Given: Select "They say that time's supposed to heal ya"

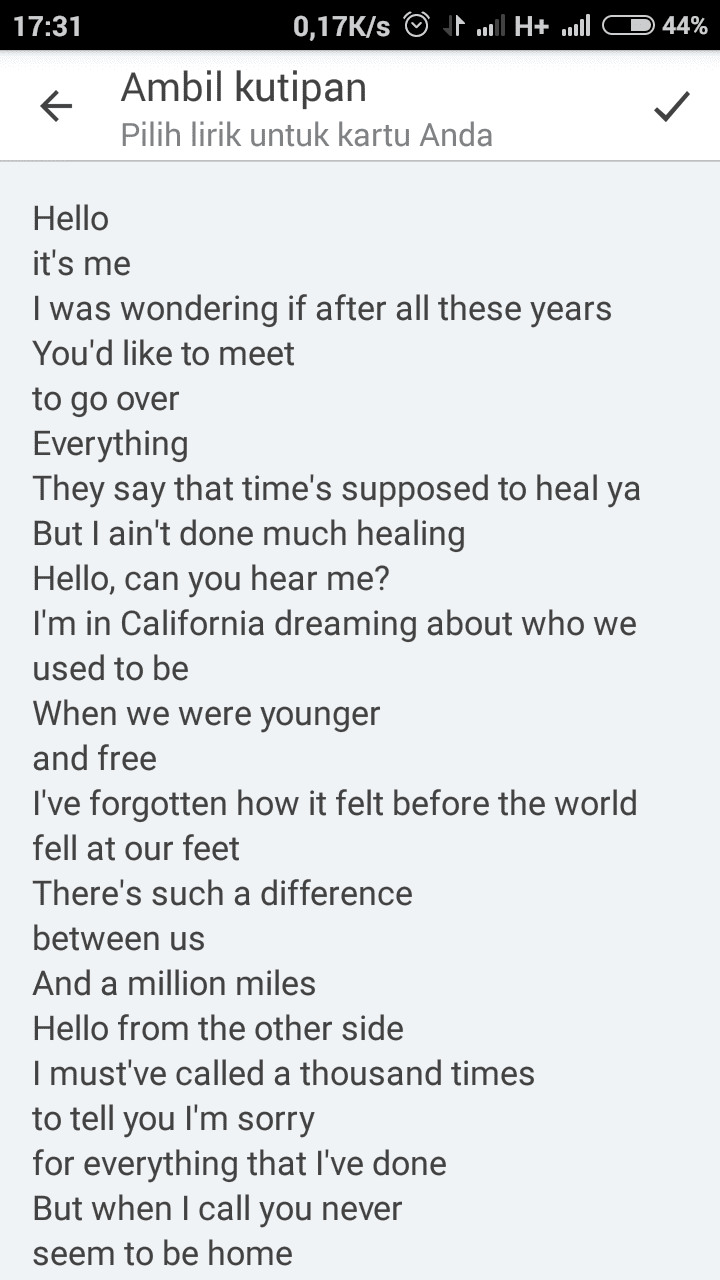Looking at the screenshot, I should 337,488.
